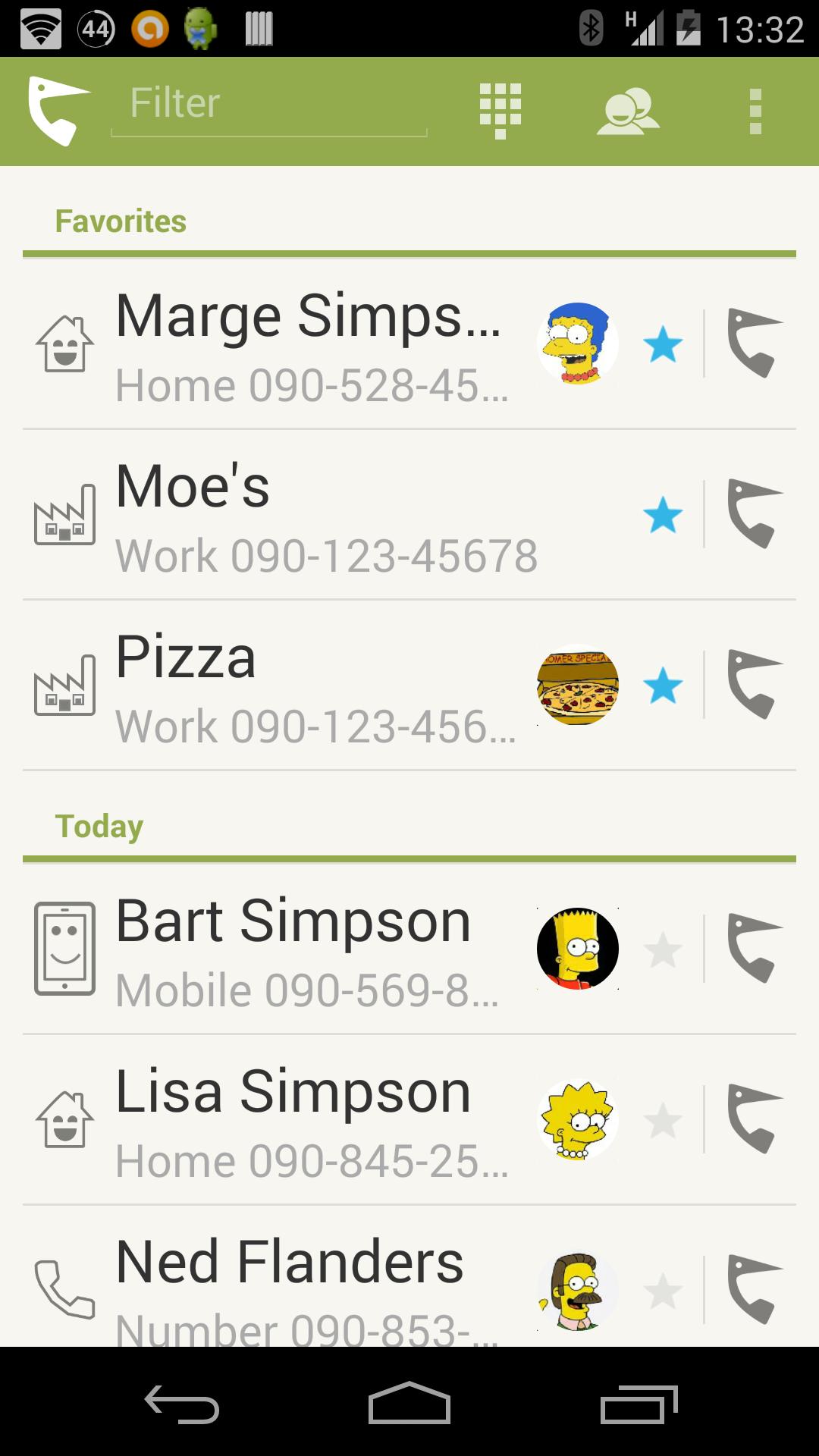Open the overflow options menu
This screenshot has height=1456, width=819.
(x=755, y=111)
